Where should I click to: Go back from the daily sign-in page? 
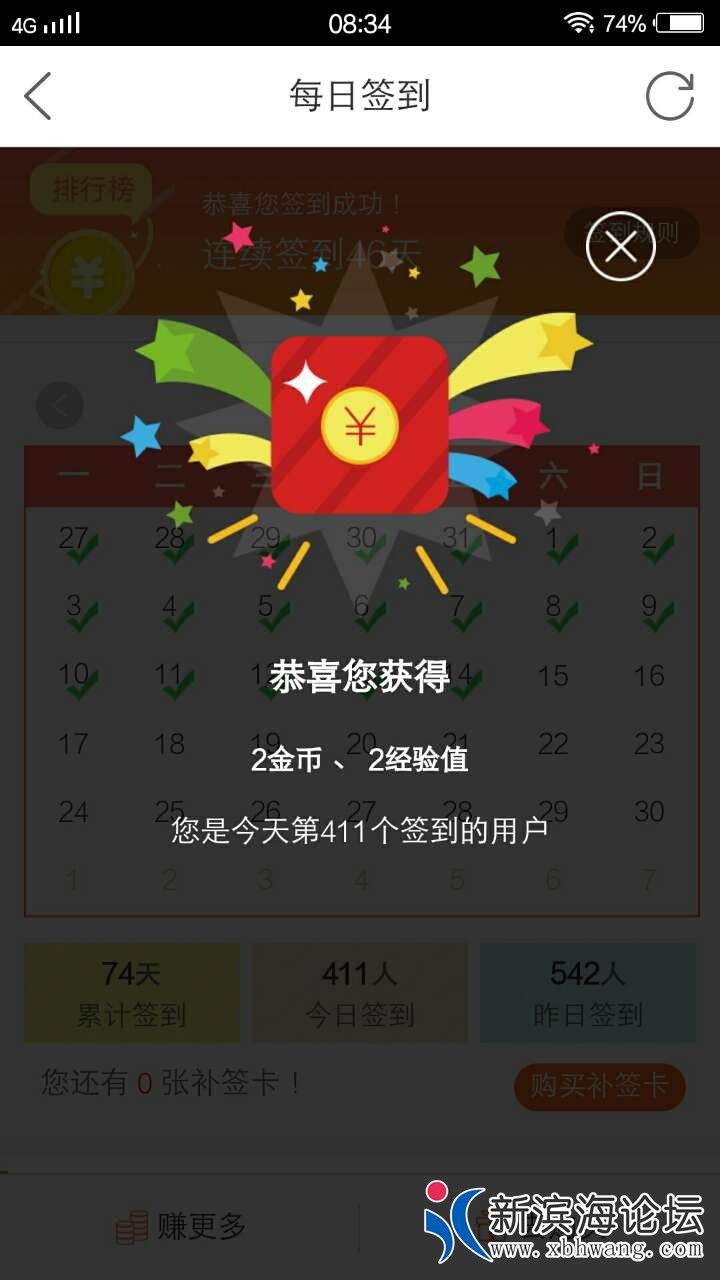38,97
